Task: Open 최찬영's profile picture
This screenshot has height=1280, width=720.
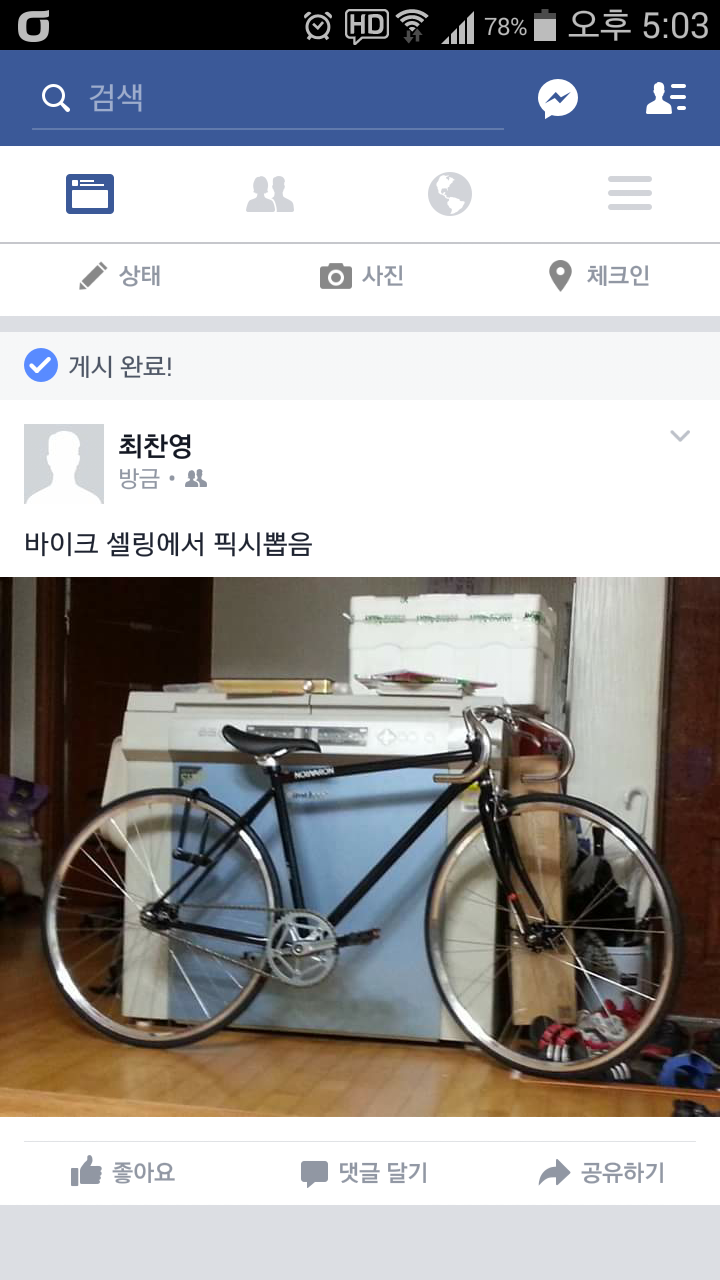Action: point(64,464)
